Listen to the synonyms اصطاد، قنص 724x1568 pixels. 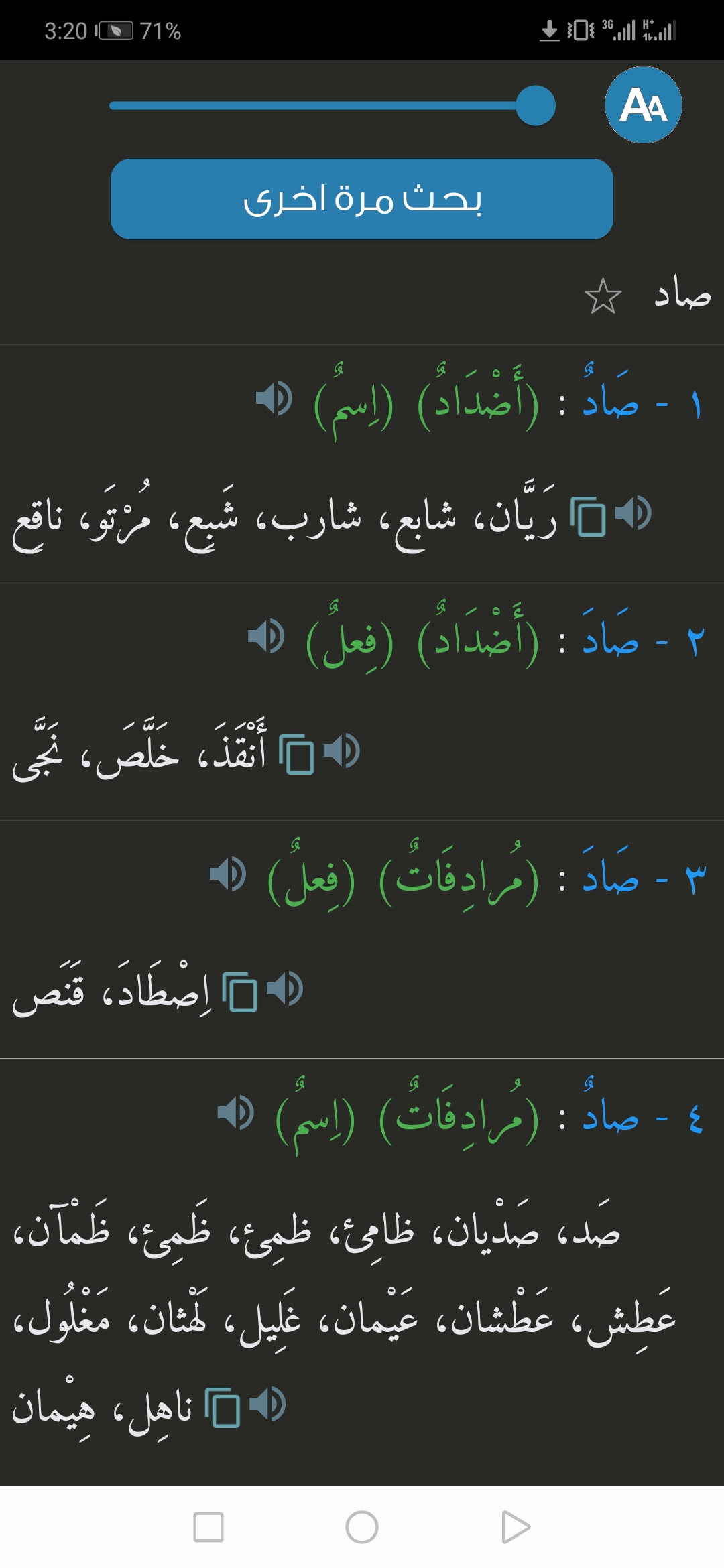click(x=285, y=989)
